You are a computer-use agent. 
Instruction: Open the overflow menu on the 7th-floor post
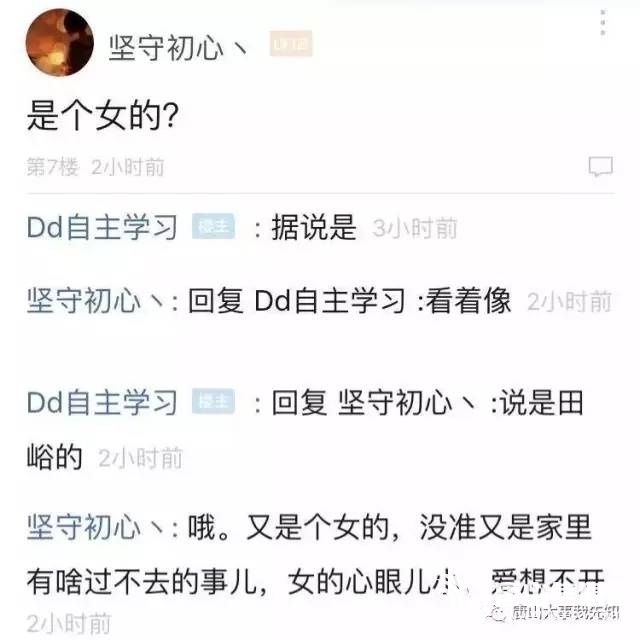[602, 22]
